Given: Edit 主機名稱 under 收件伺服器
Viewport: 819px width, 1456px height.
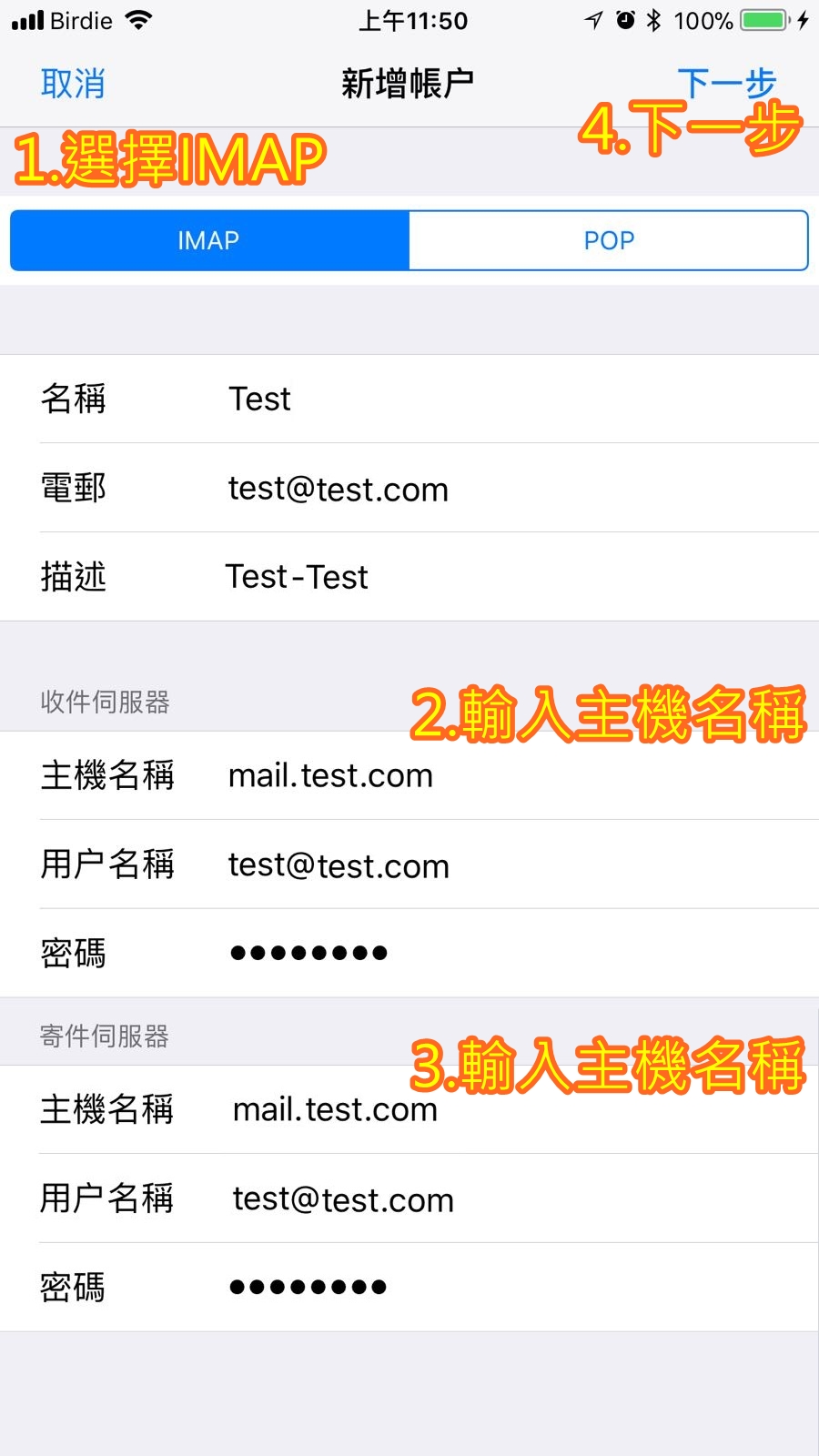Looking at the screenshot, I should (409, 775).
